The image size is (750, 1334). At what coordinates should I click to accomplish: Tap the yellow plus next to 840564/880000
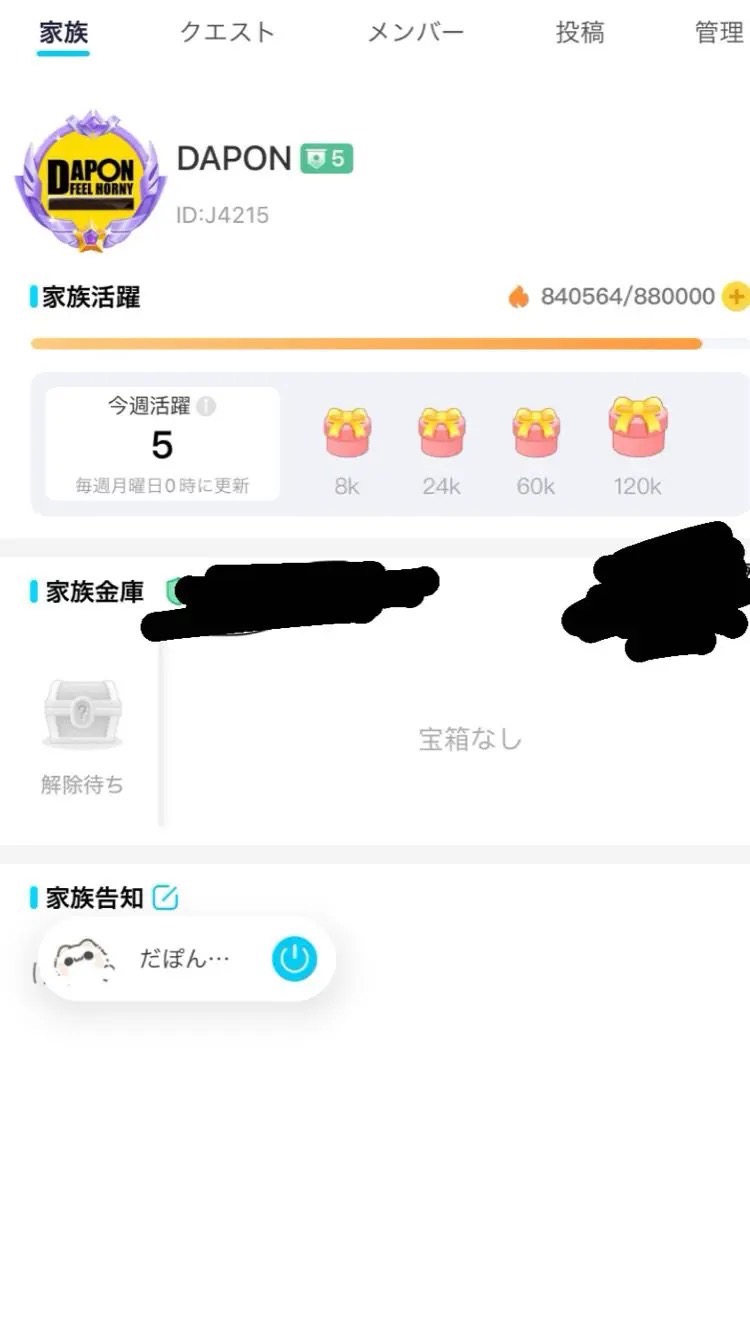[735, 296]
